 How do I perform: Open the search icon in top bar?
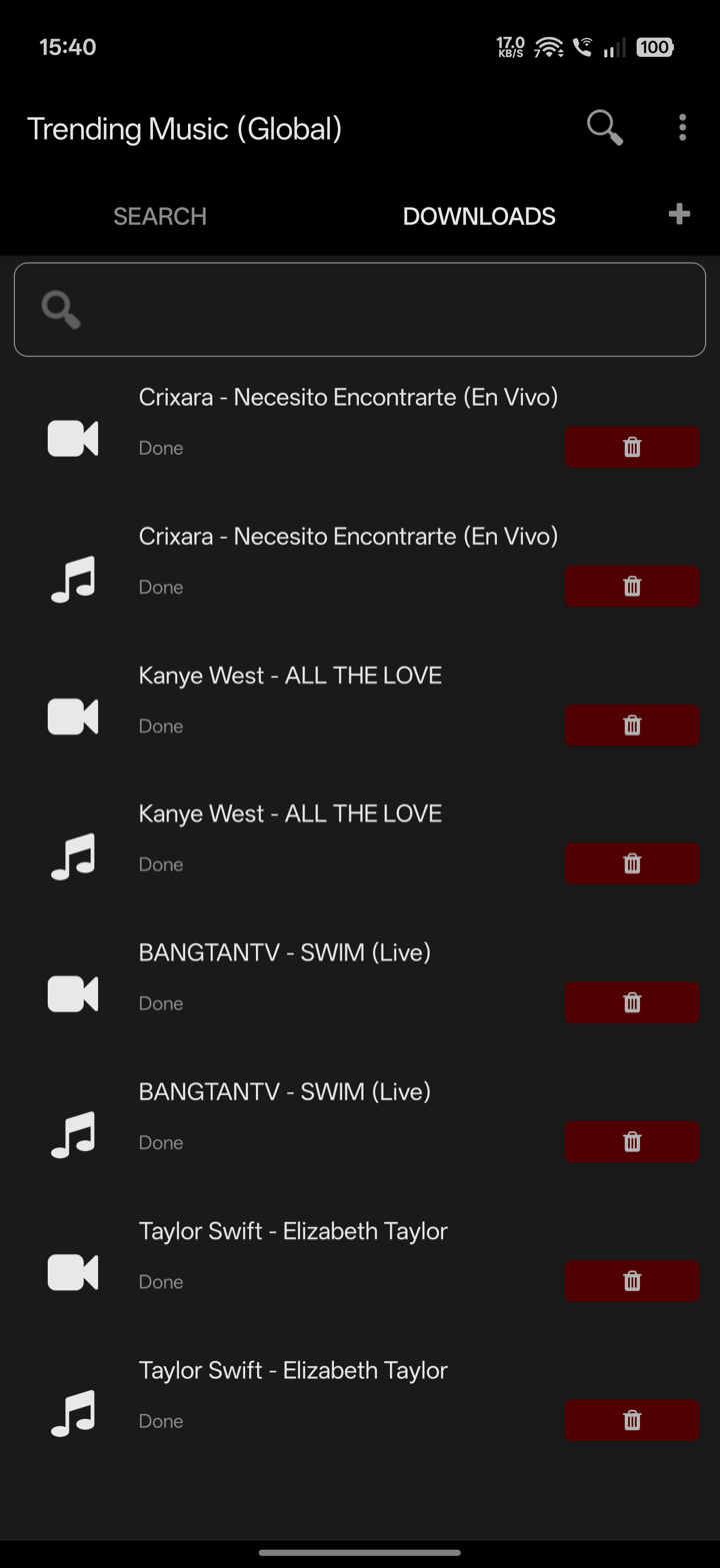[x=604, y=128]
